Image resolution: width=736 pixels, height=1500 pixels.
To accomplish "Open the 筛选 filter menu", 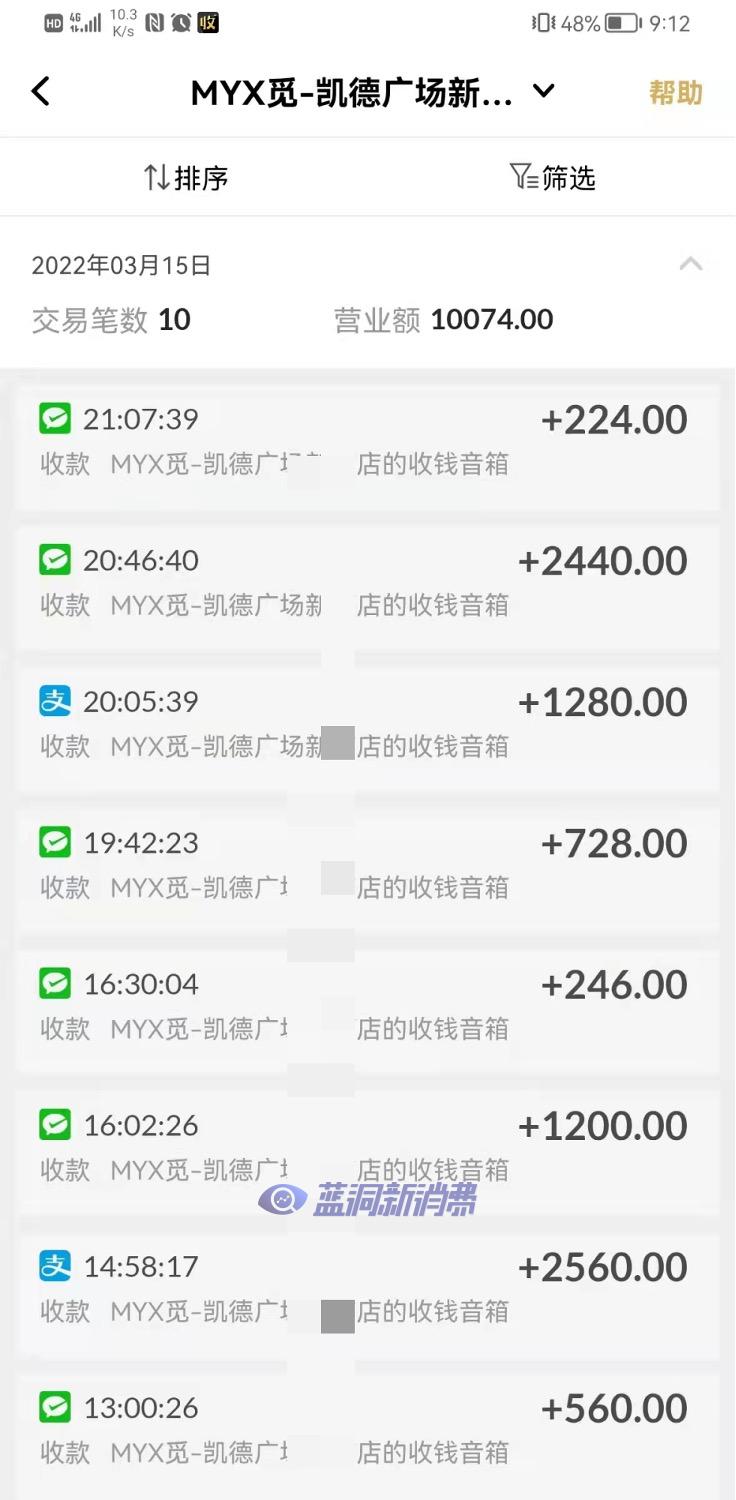I will coord(555,177).
